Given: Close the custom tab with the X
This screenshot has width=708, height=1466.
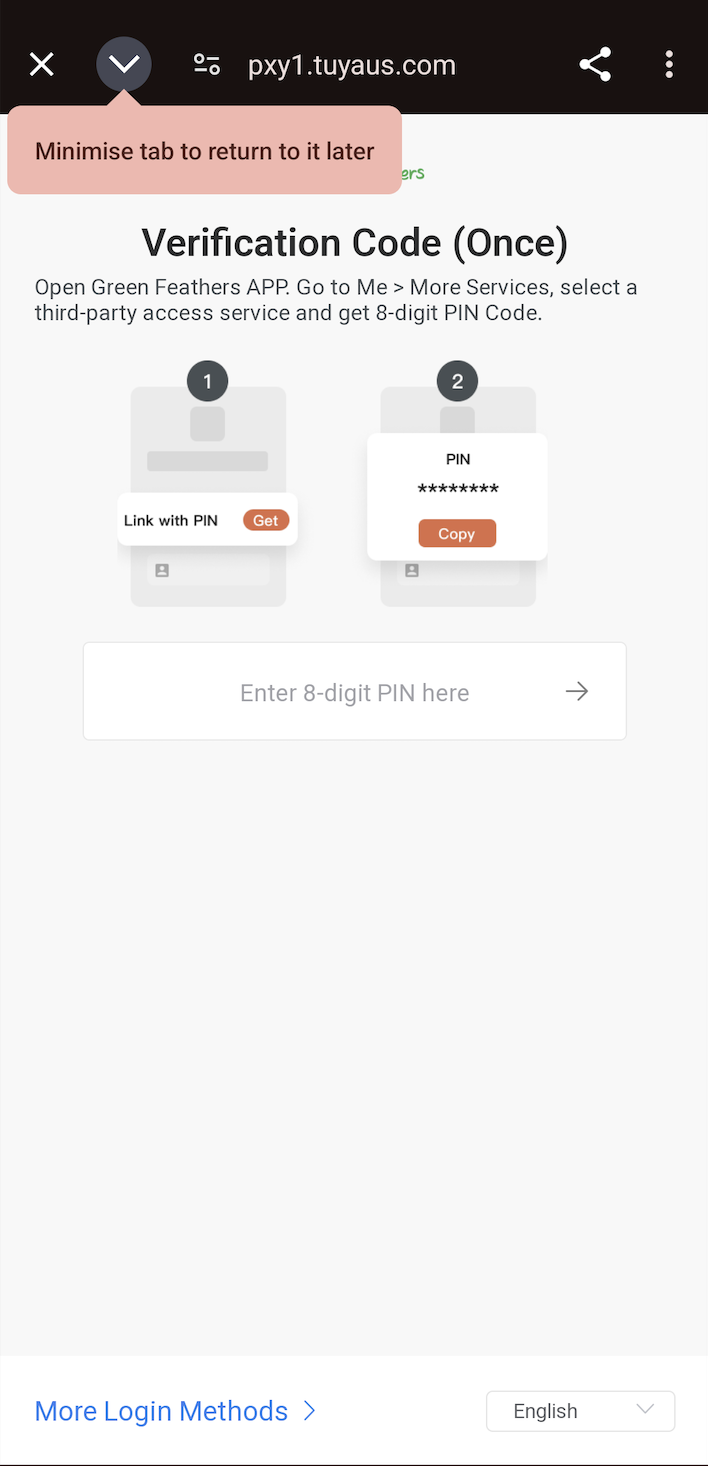Looking at the screenshot, I should [41, 65].
